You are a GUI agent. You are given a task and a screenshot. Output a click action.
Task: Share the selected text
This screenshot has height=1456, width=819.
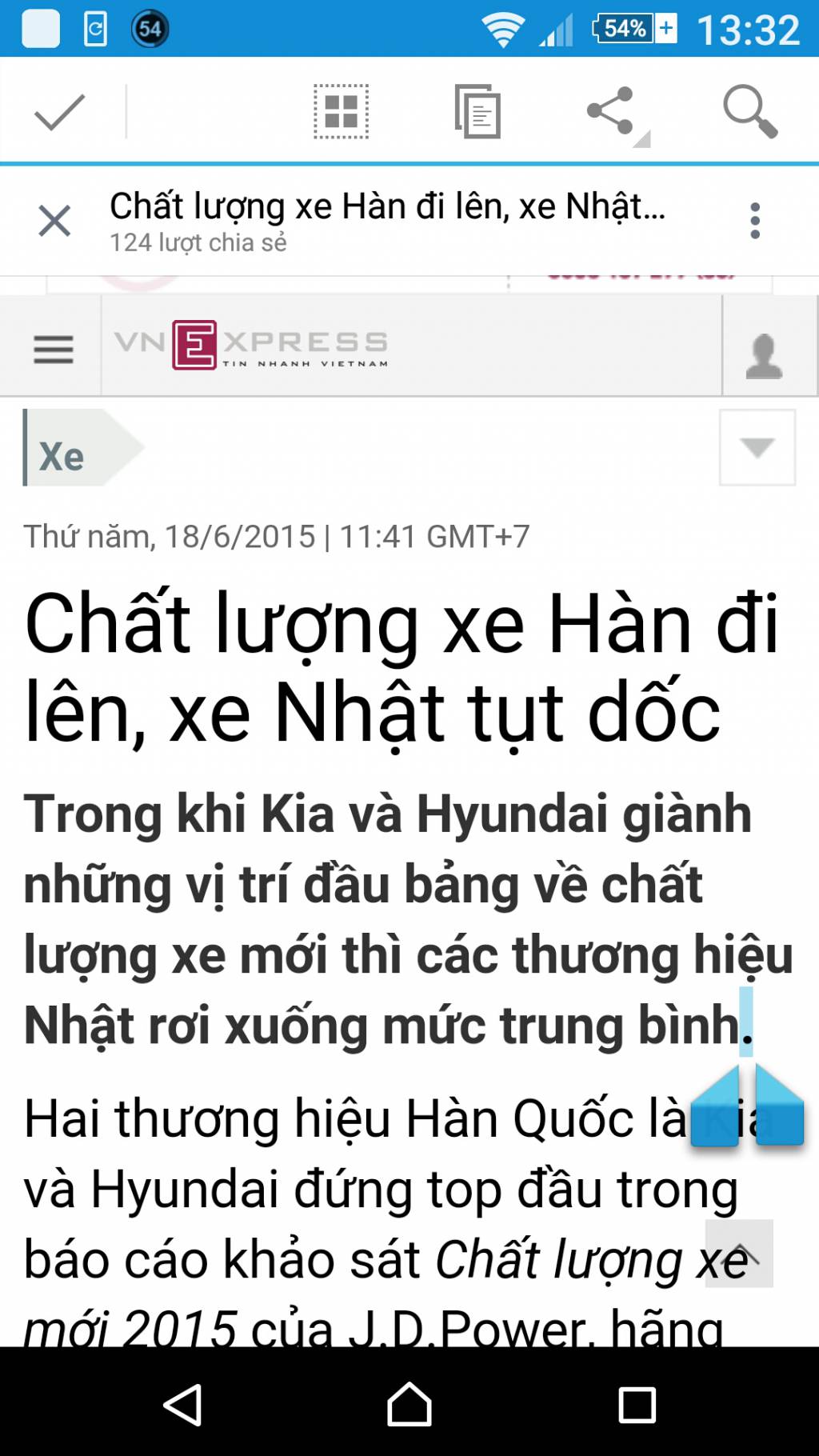point(612,111)
